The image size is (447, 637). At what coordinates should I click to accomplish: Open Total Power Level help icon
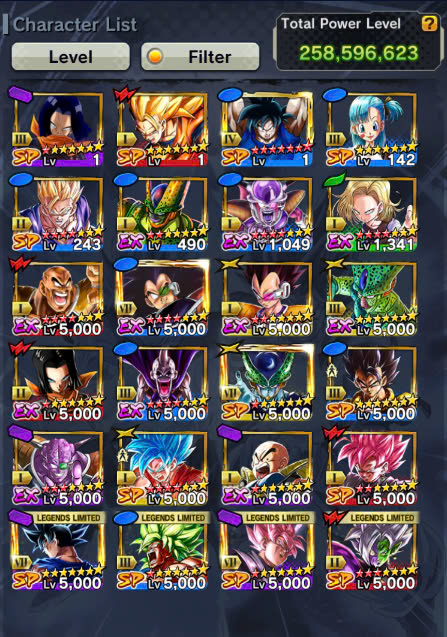tap(429, 24)
